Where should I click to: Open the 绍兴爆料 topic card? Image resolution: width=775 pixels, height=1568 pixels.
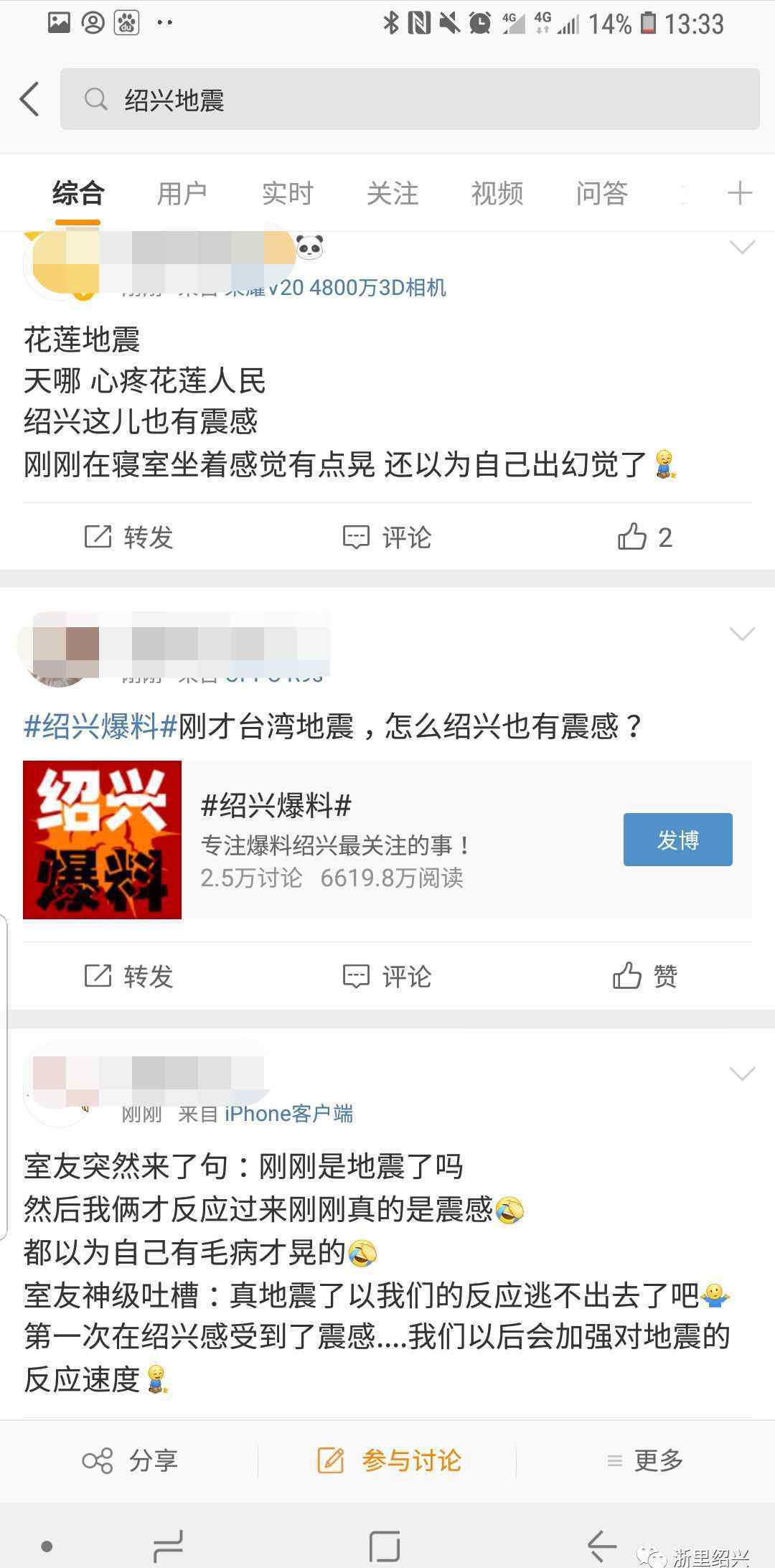387,840
